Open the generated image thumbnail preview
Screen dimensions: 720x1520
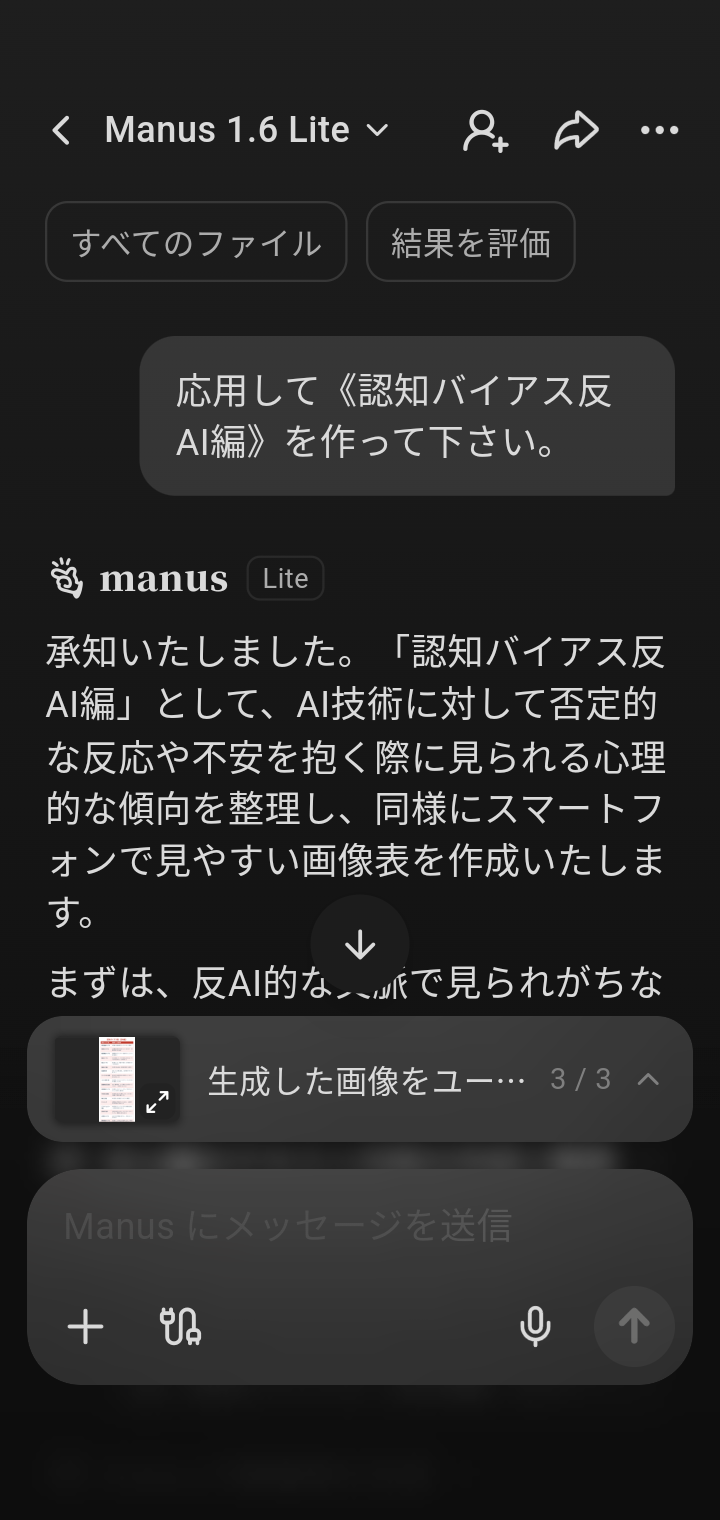pyautogui.click(x=118, y=1079)
